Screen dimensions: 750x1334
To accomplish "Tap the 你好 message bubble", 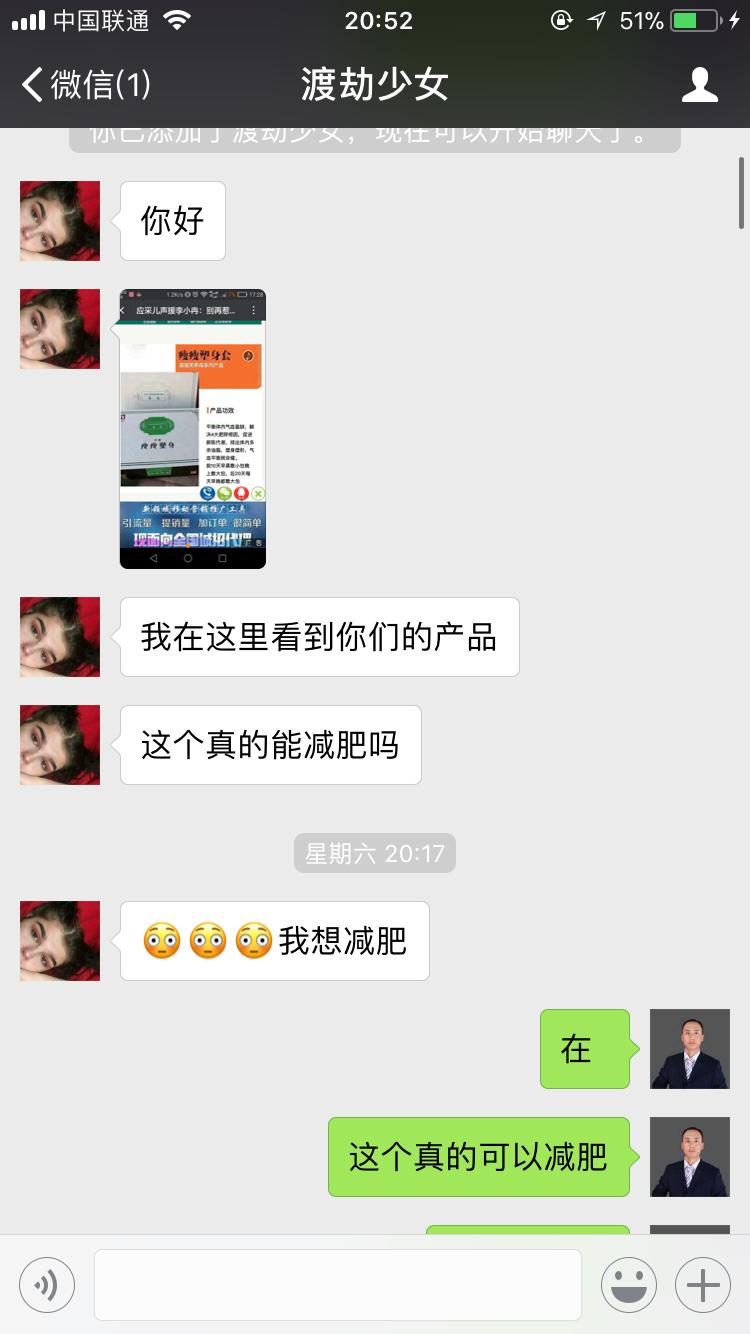I will tap(172, 221).
